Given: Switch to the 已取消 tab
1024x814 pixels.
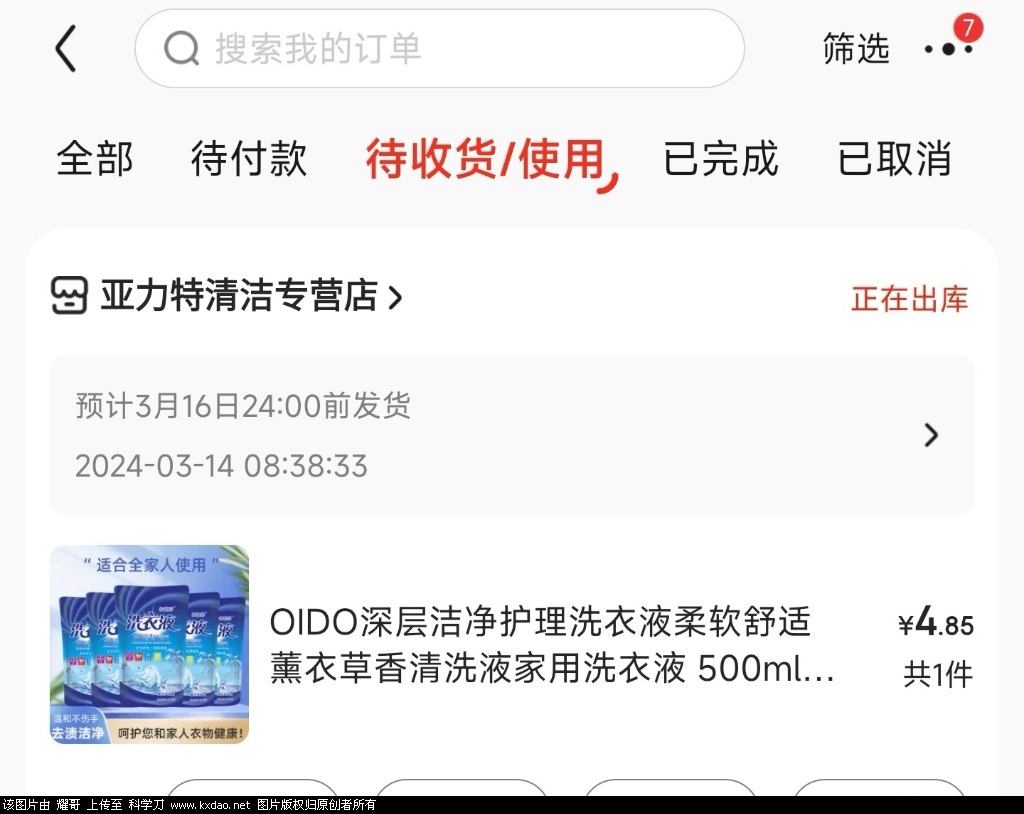Looking at the screenshot, I should (x=894, y=159).
